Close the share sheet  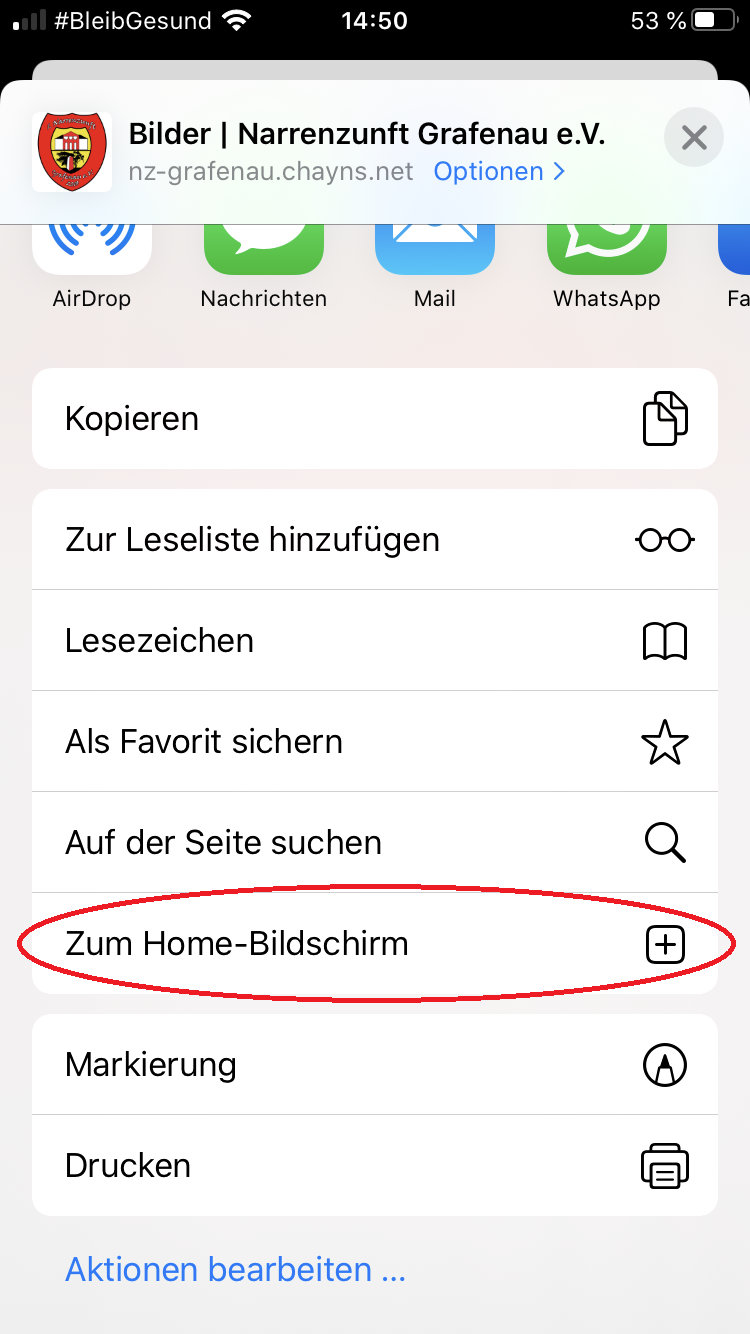tap(693, 137)
